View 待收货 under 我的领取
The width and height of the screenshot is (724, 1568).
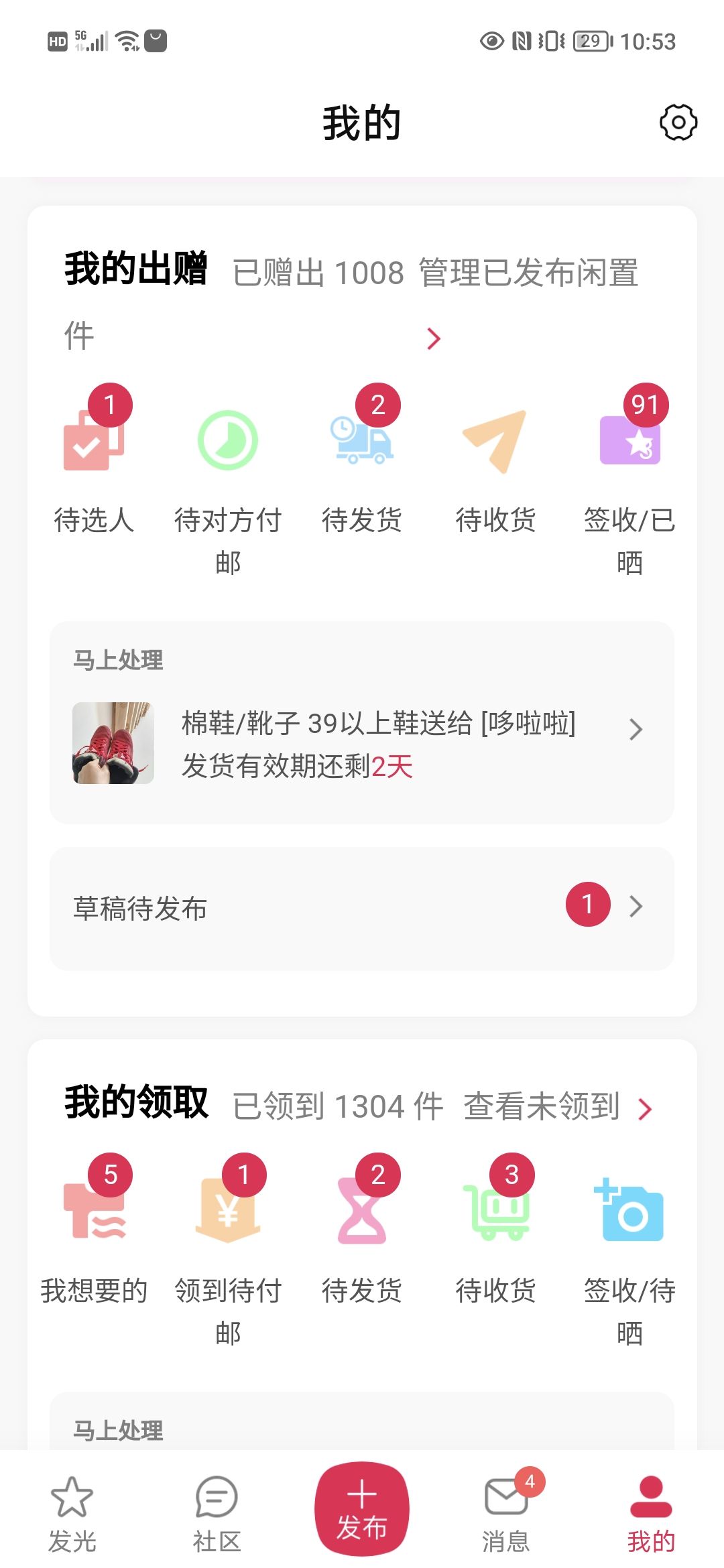[x=496, y=1240]
